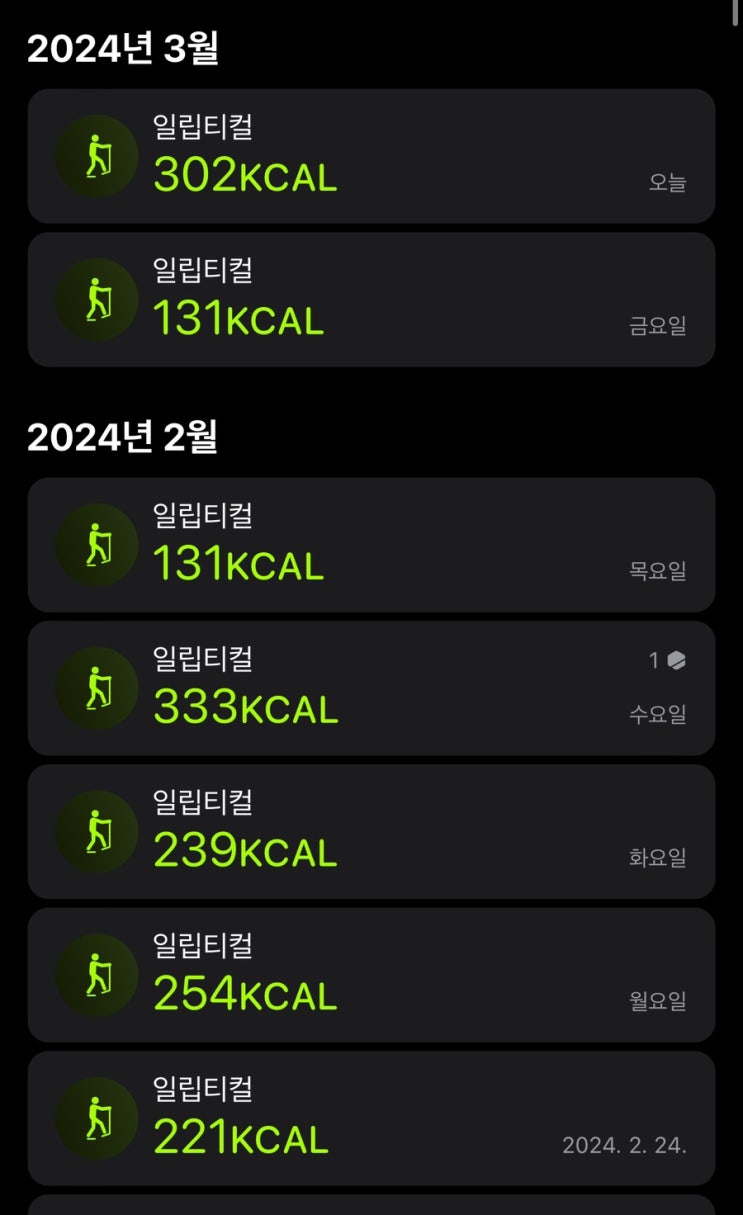Select the 333KCAL workout from 수요일

371,688
